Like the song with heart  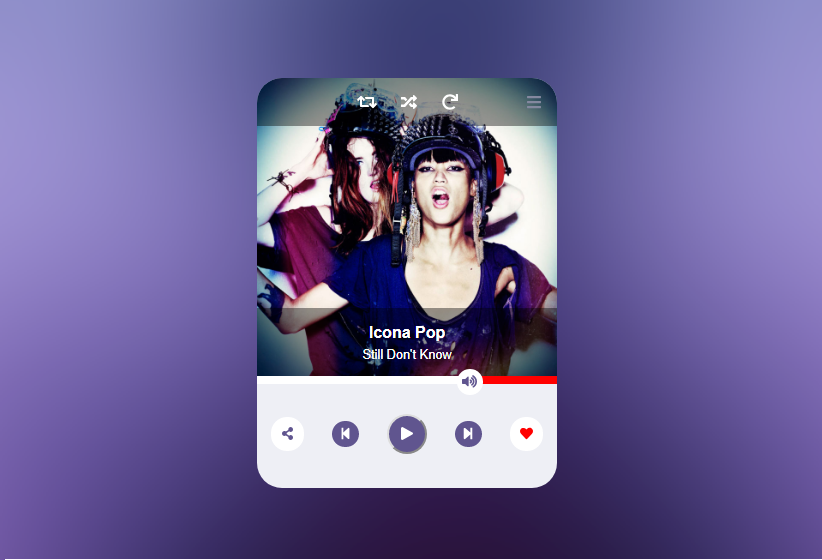tap(526, 434)
